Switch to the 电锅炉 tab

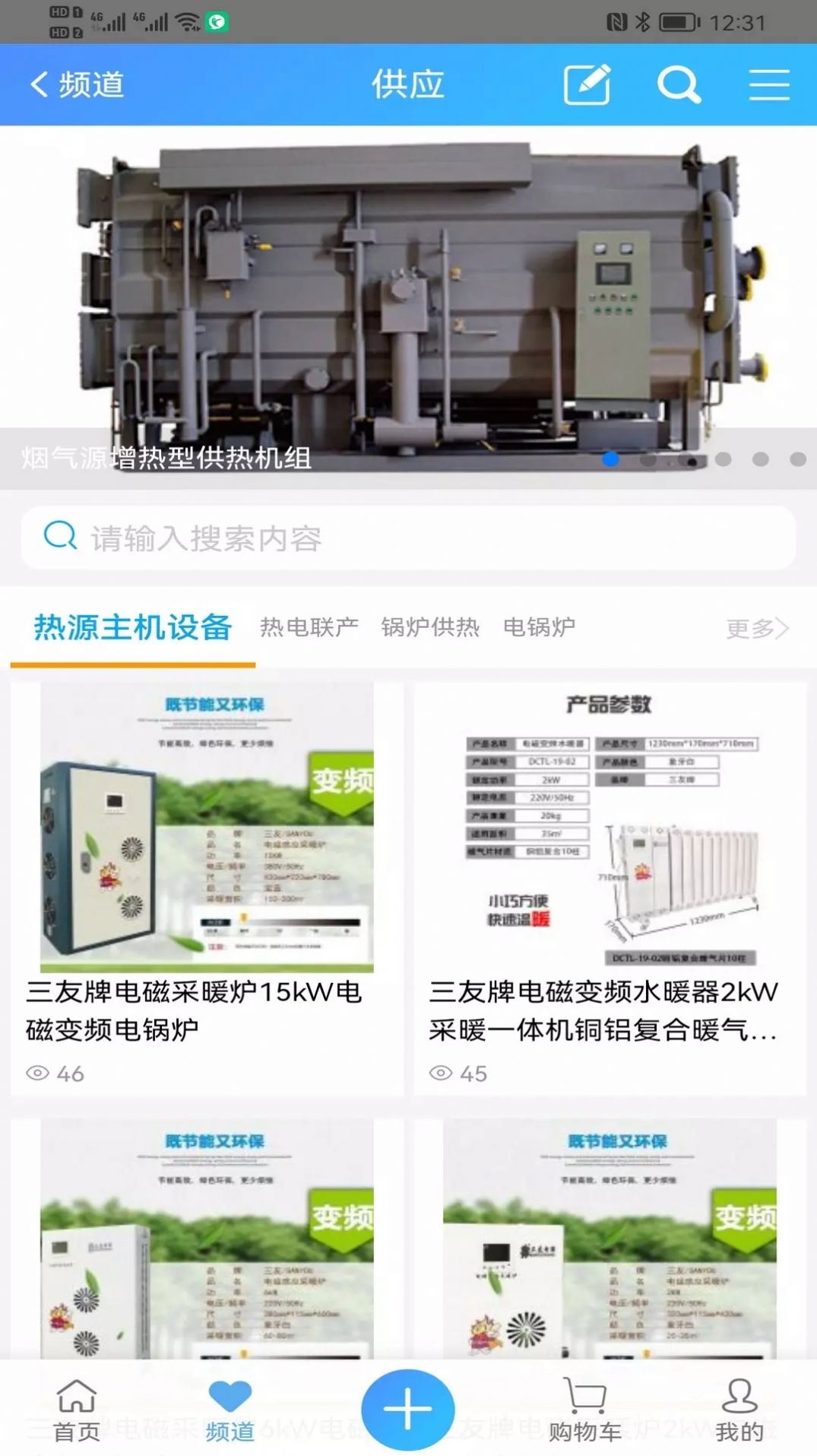[x=539, y=628]
